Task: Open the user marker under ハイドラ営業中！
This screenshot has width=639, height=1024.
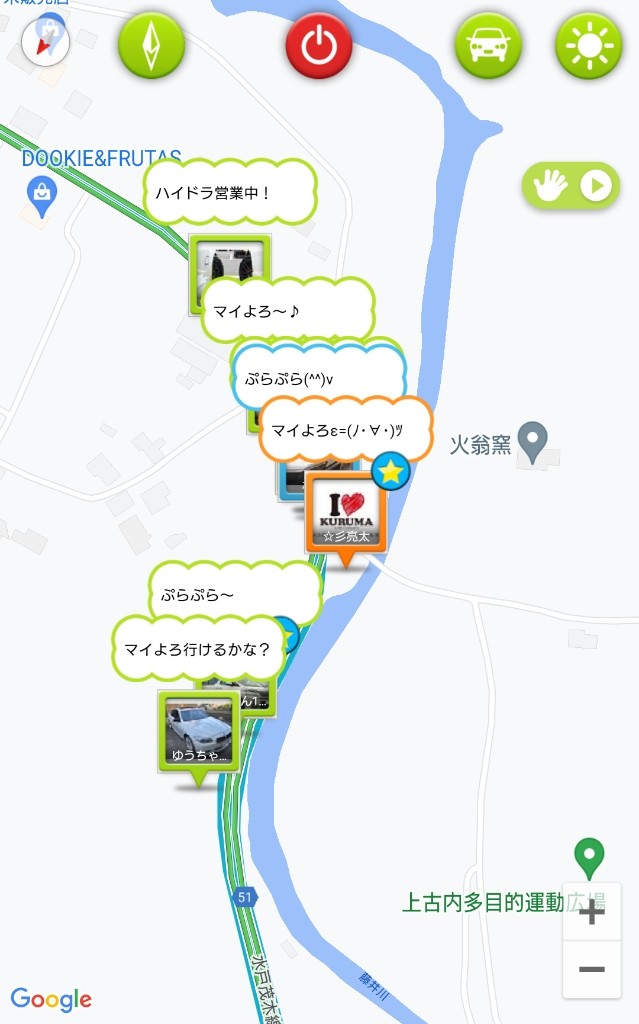Action: pyautogui.click(x=229, y=274)
